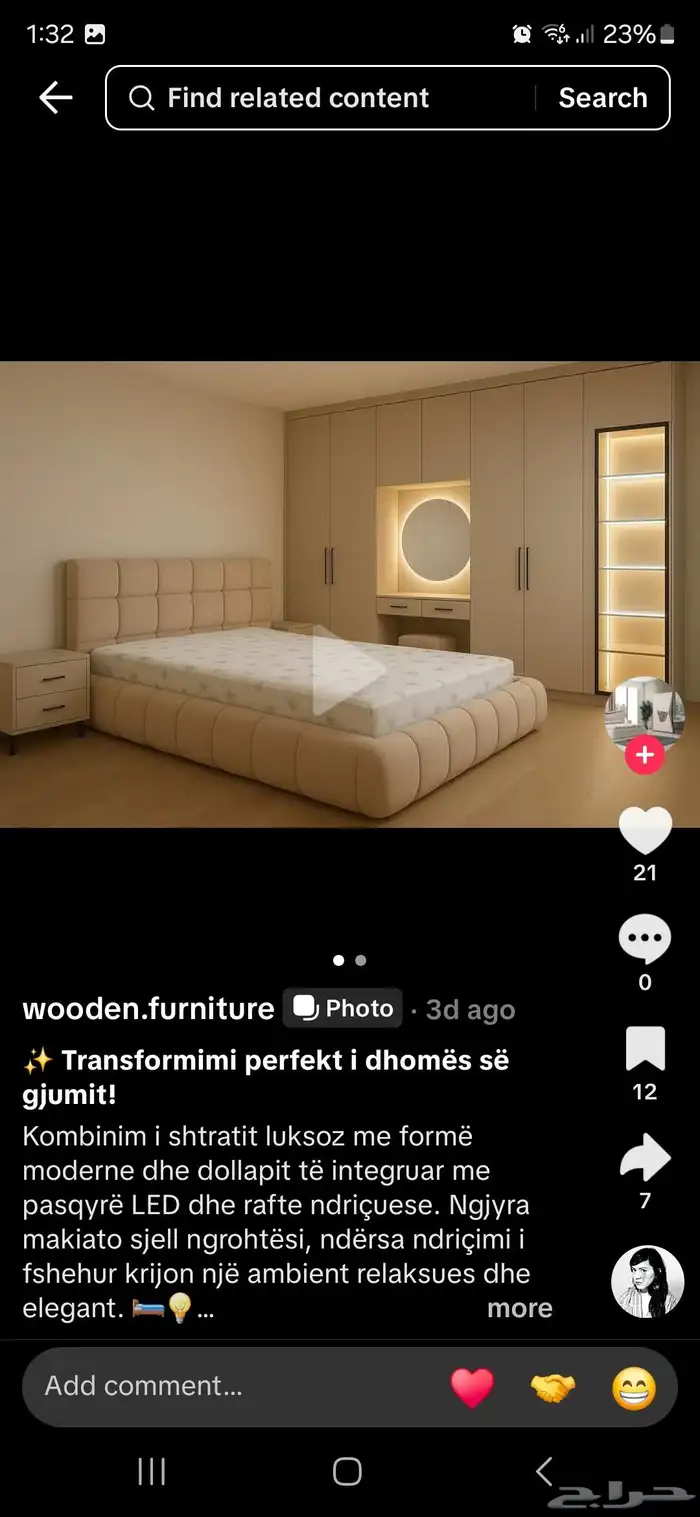Image resolution: width=700 pixels, height=1517 pixels.
Task: Send the handshake emoji reaction
Action: point(553,1387)
